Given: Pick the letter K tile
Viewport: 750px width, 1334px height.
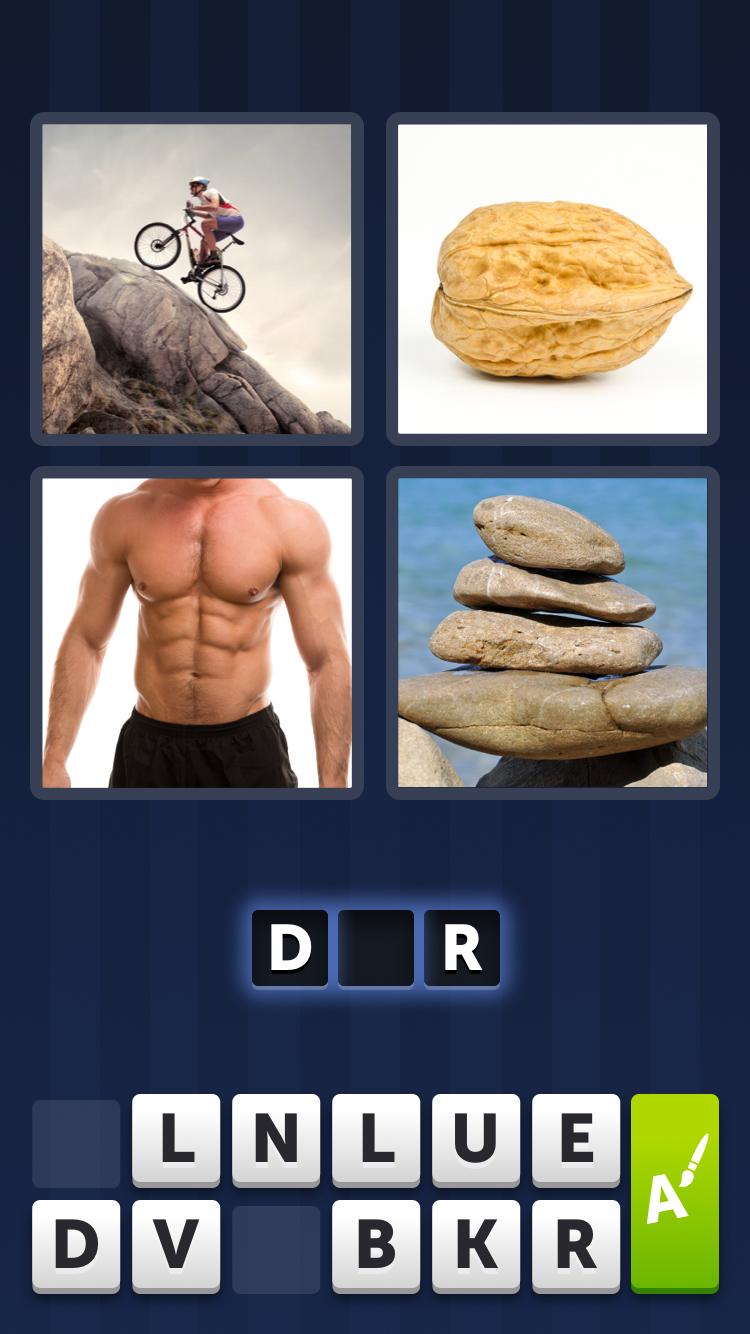Looking at the screenshot, I should tap(476, 1245).
